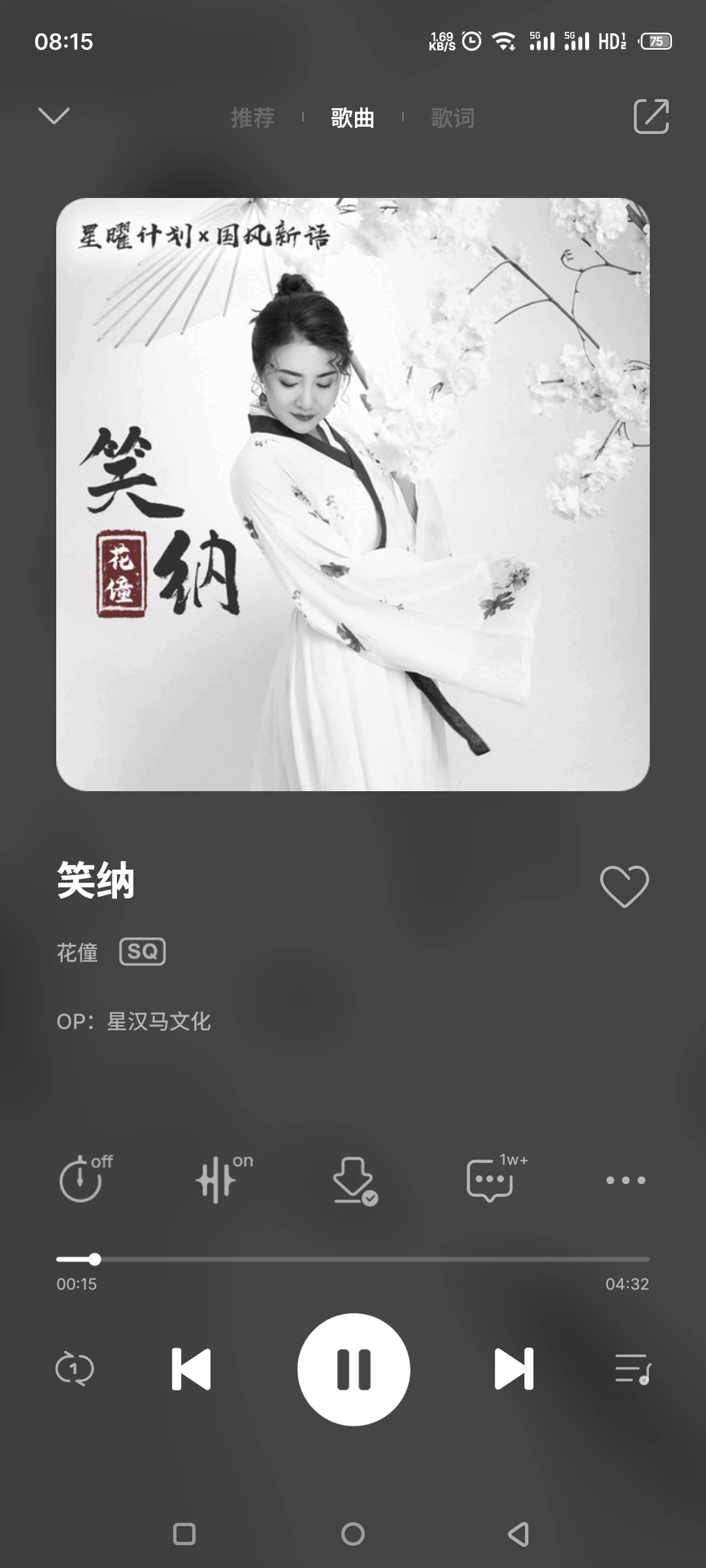
Task: Share this song via the share icon
Action: point(651,116)
